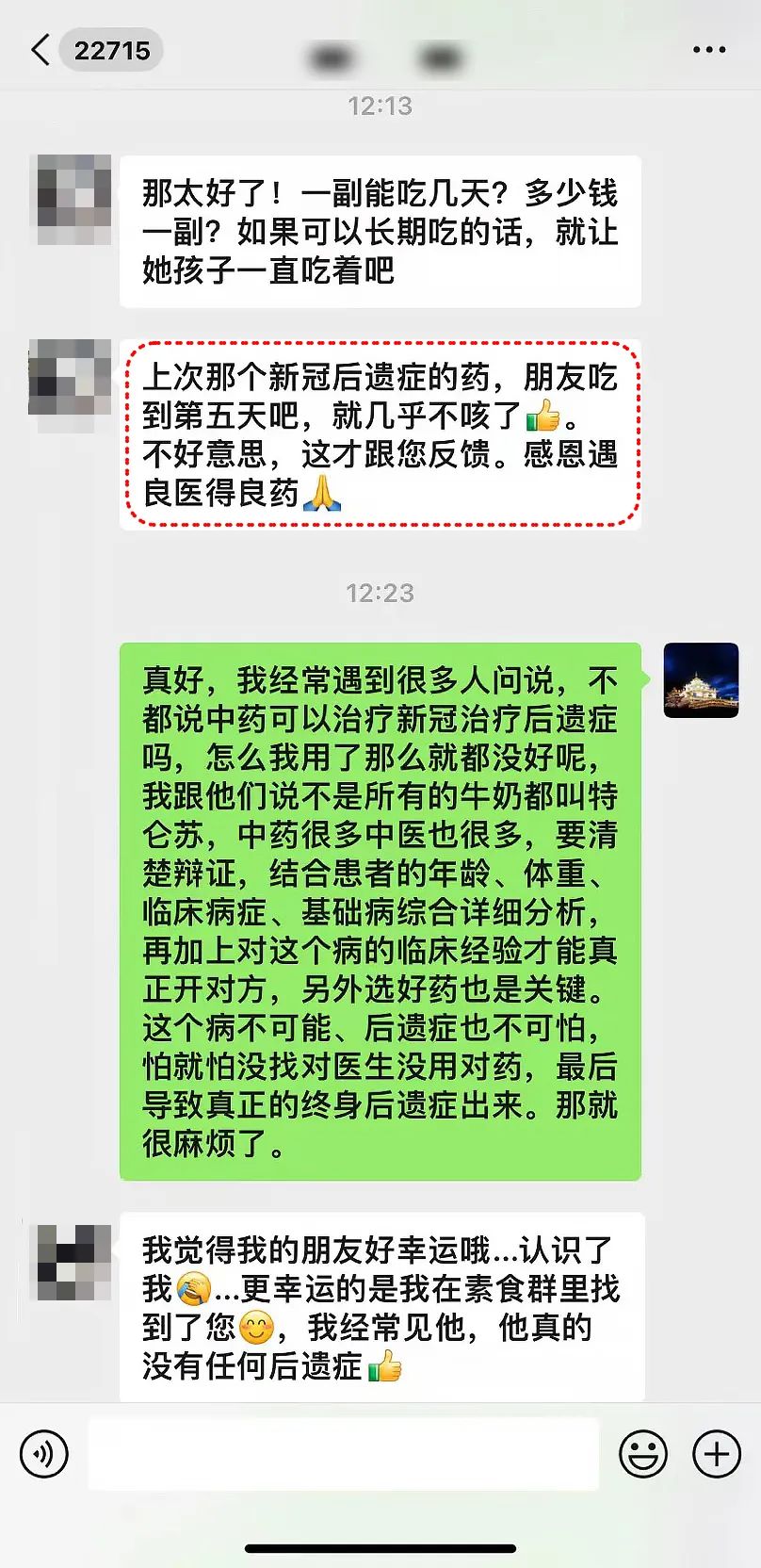Go back to the chat list
761x1568 pixels.
tap(40, 50)
